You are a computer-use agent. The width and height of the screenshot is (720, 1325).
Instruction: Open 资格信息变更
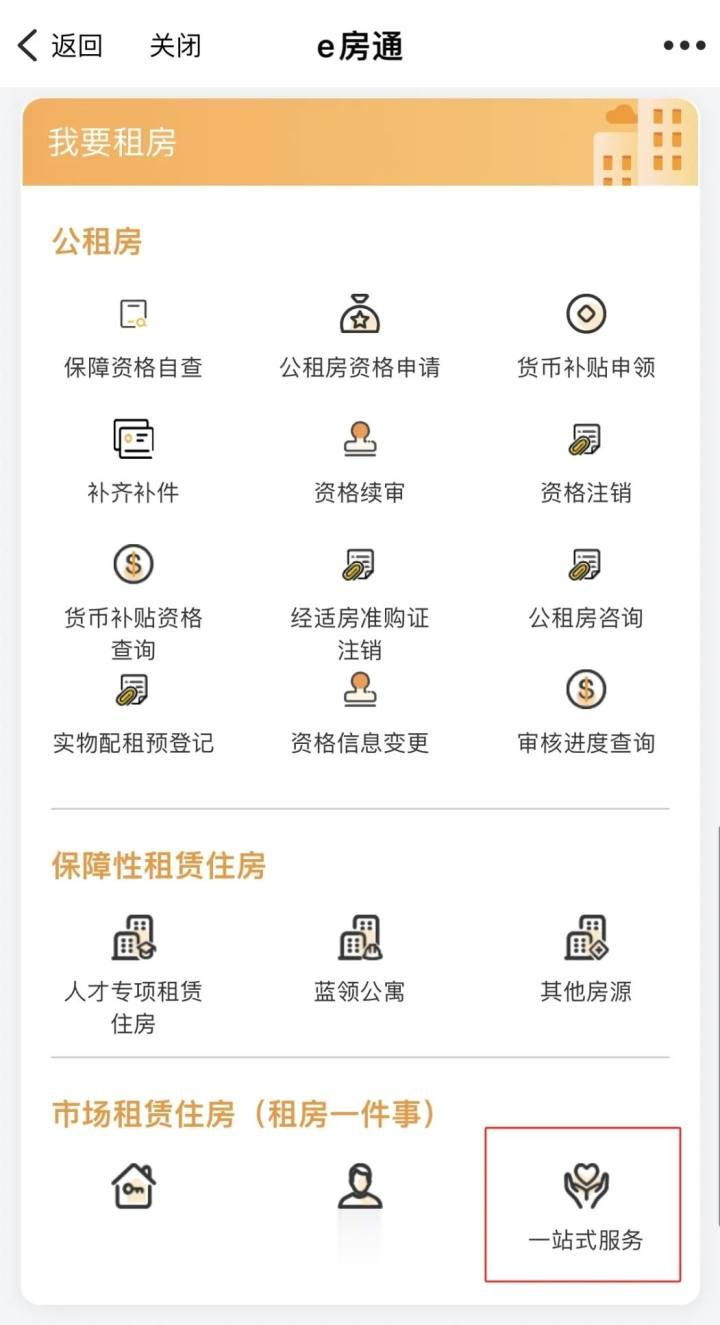[359, 714]
